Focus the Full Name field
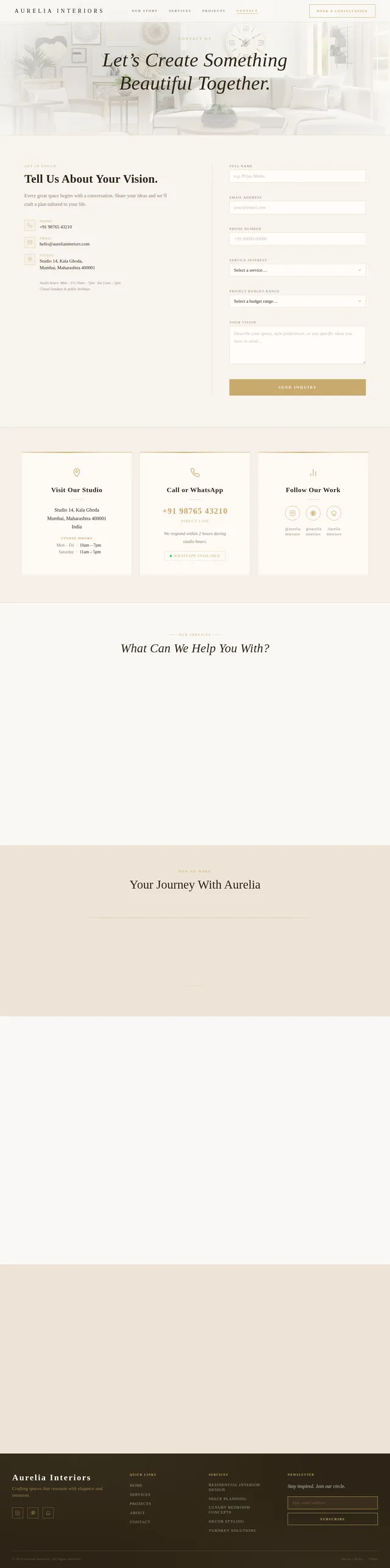This screenshot has width=390, height=1568. click(x=297, y=176)
